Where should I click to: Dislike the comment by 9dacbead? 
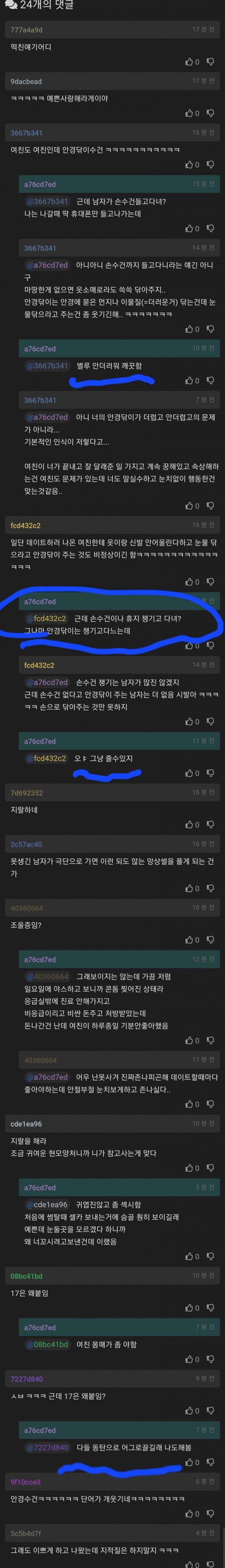210,113
